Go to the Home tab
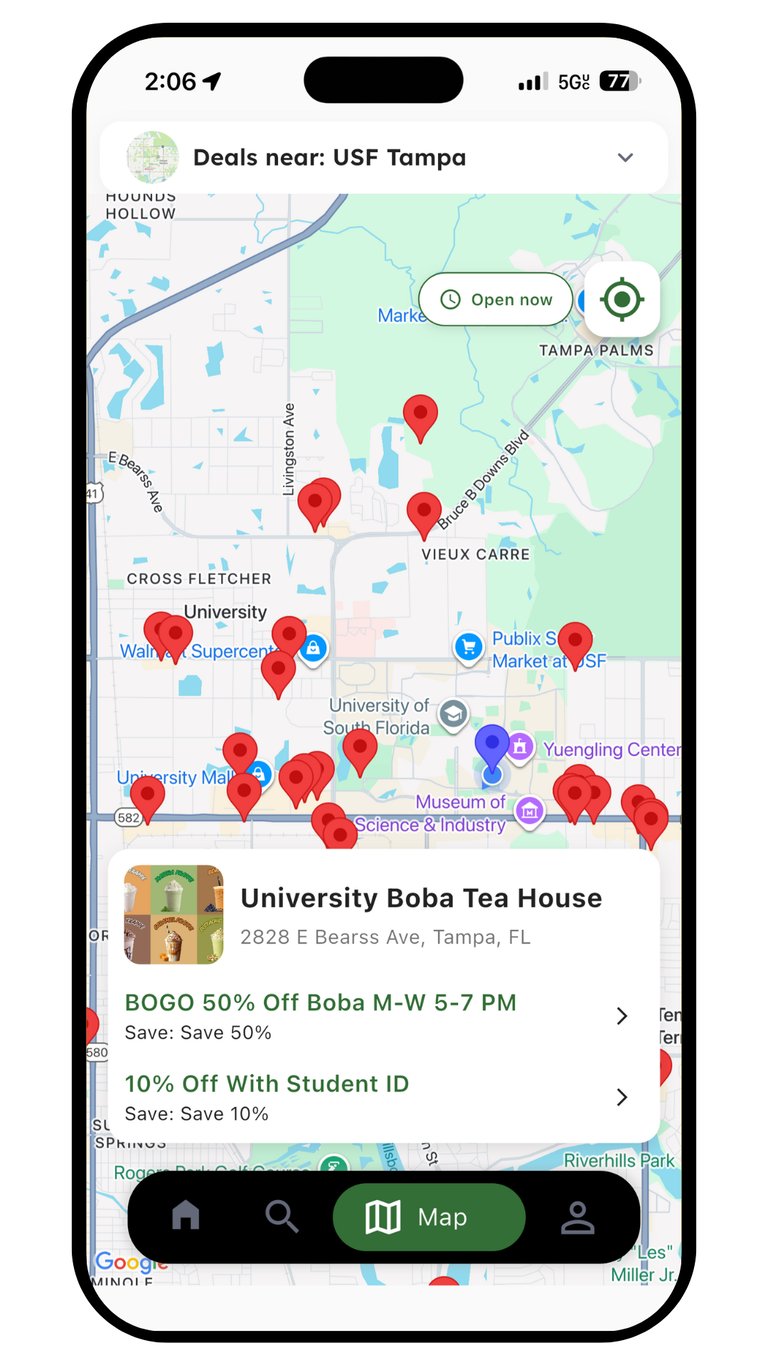Image resolution: width=768 pixels, height=1365 pixels. [186, 1216]
